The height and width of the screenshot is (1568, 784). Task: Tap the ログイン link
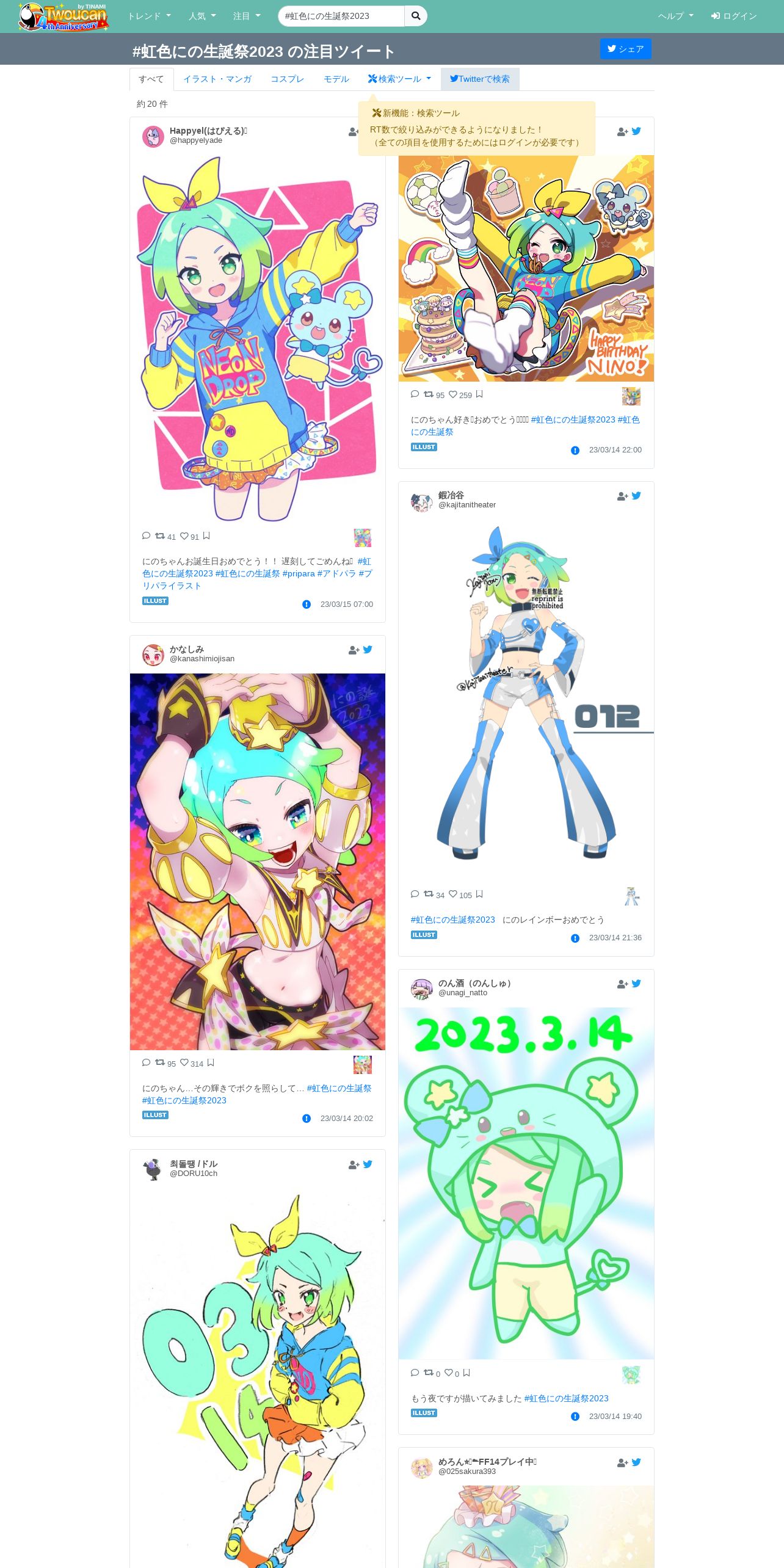pos(734,16)
